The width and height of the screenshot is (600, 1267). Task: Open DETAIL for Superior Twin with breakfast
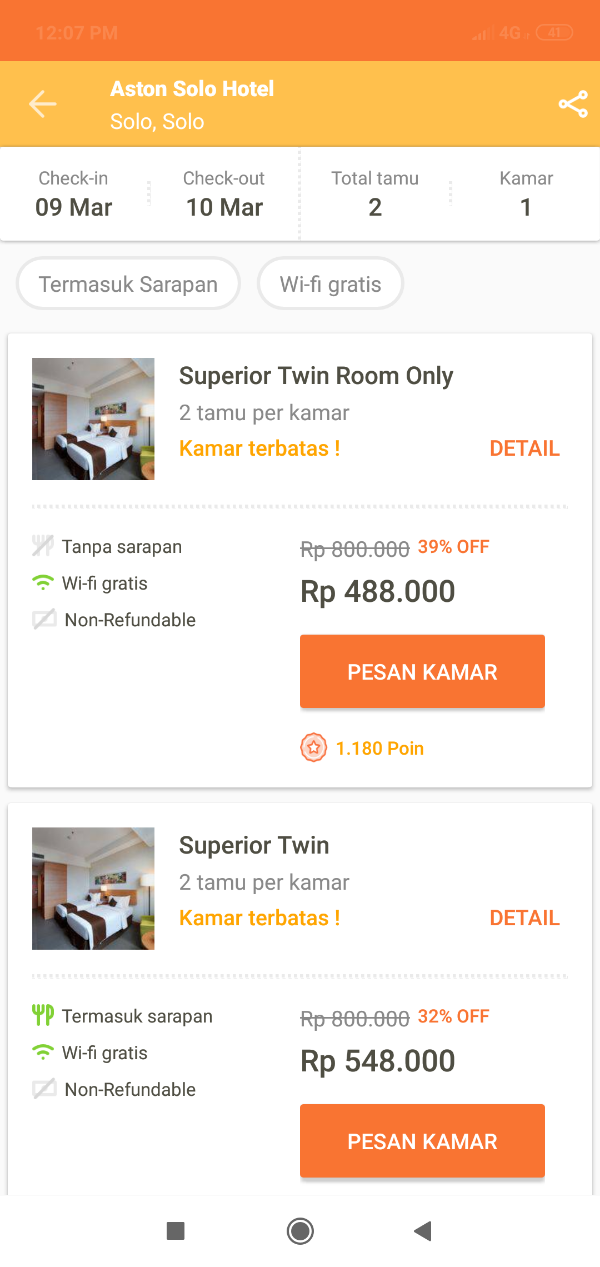524,918
